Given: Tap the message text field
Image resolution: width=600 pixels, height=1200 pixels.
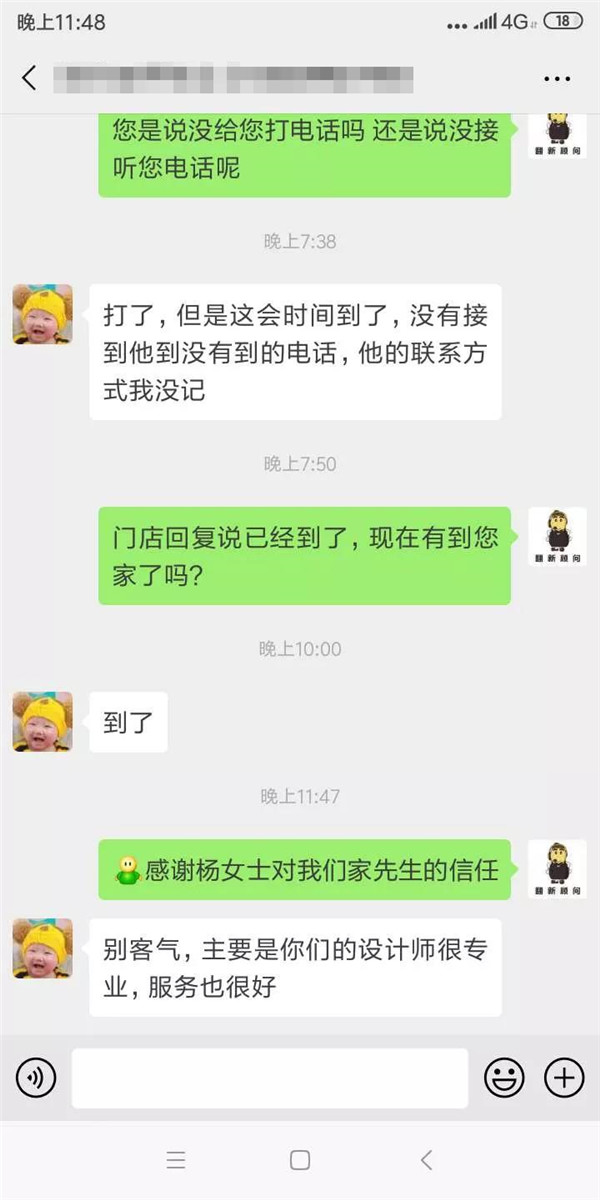Looking at the screenshot, I should point(270,1078).
